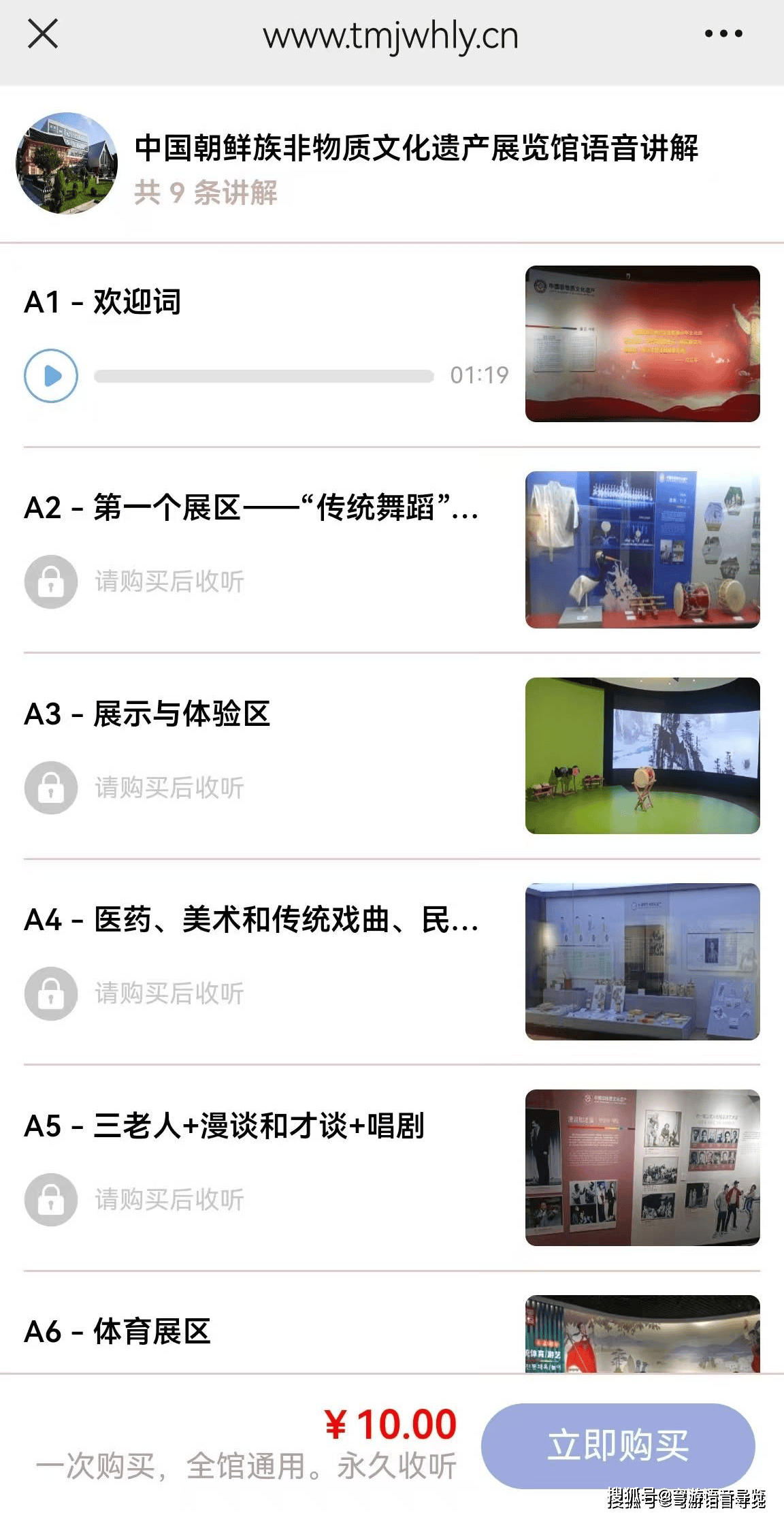View the A3 展示与体验区 photo

[x=642, y=756]
